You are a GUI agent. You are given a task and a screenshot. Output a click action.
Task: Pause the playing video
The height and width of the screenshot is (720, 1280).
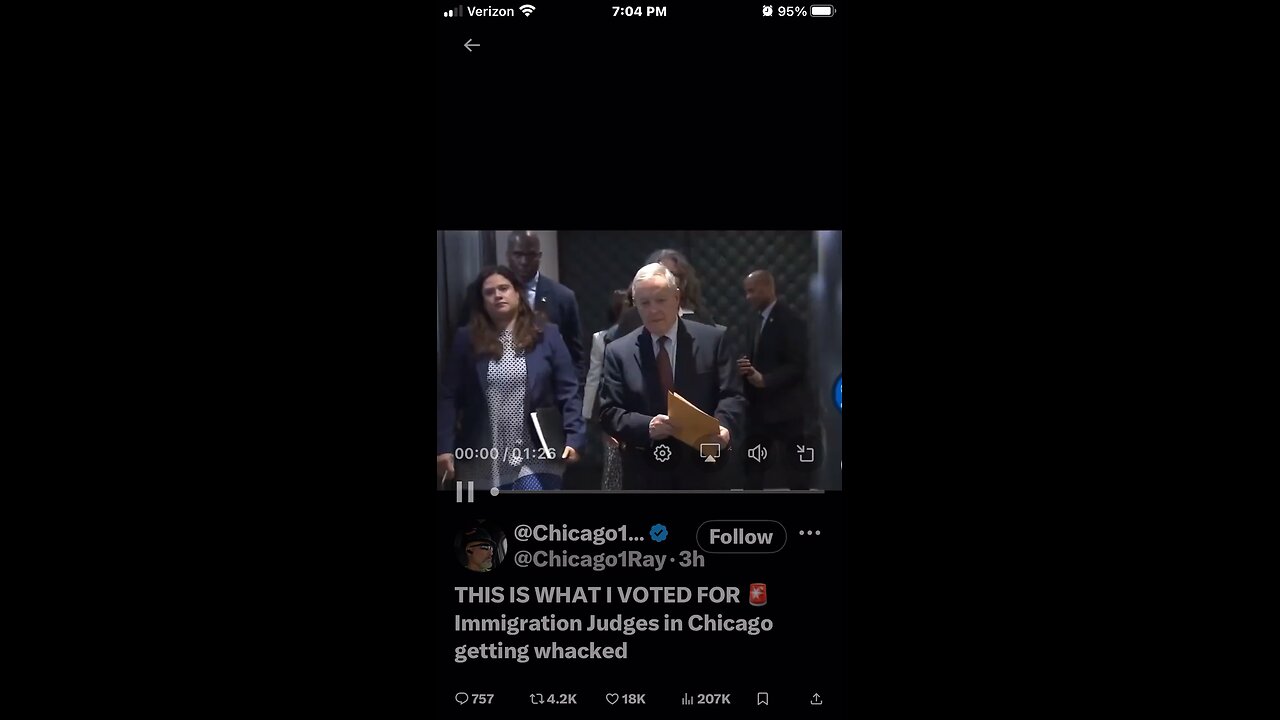(x=465, y=492)
